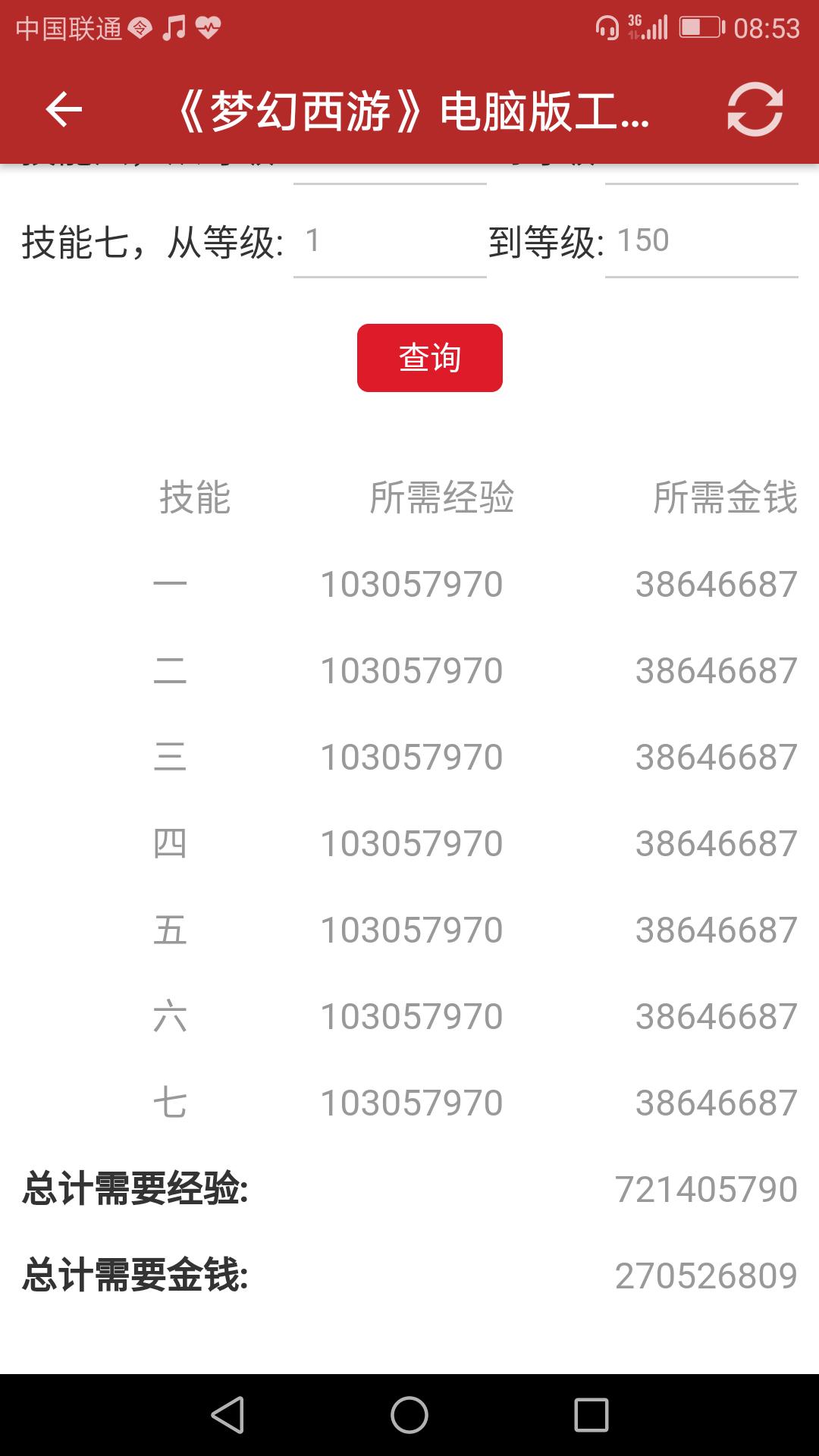Screen dimensions: 819x1456
Task: Open the recent apps view
Action: click(591, 1415)
